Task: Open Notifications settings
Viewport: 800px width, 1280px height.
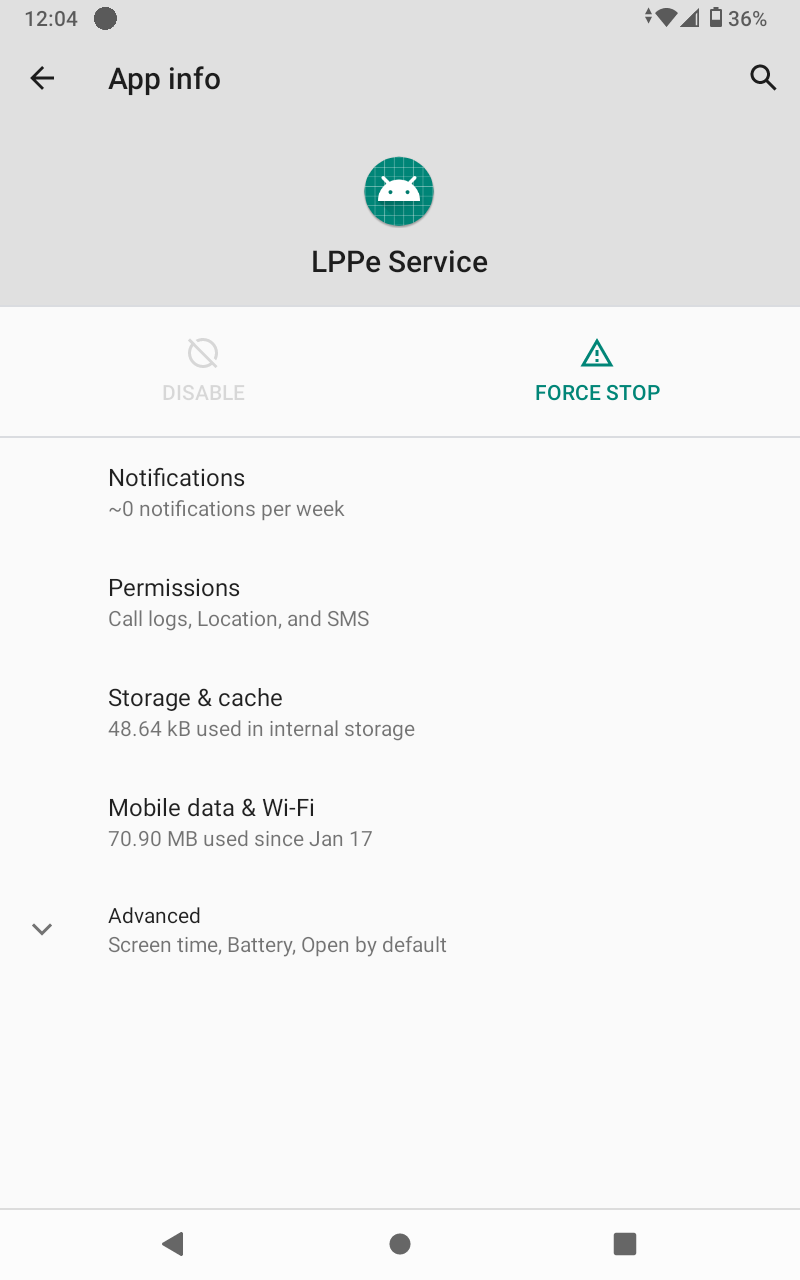Action: click(x=400, y=492)
